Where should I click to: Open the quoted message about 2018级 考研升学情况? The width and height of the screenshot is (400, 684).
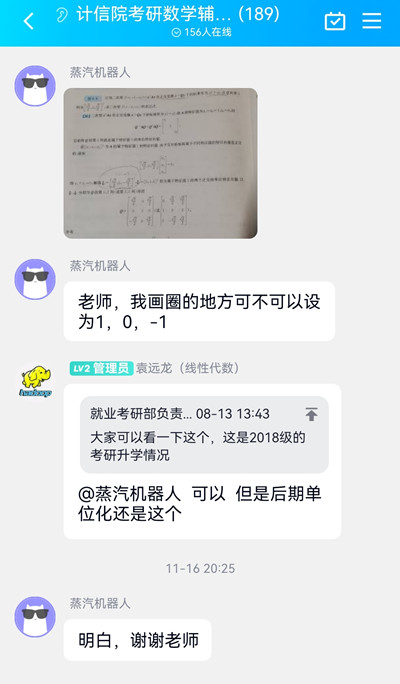204,434
